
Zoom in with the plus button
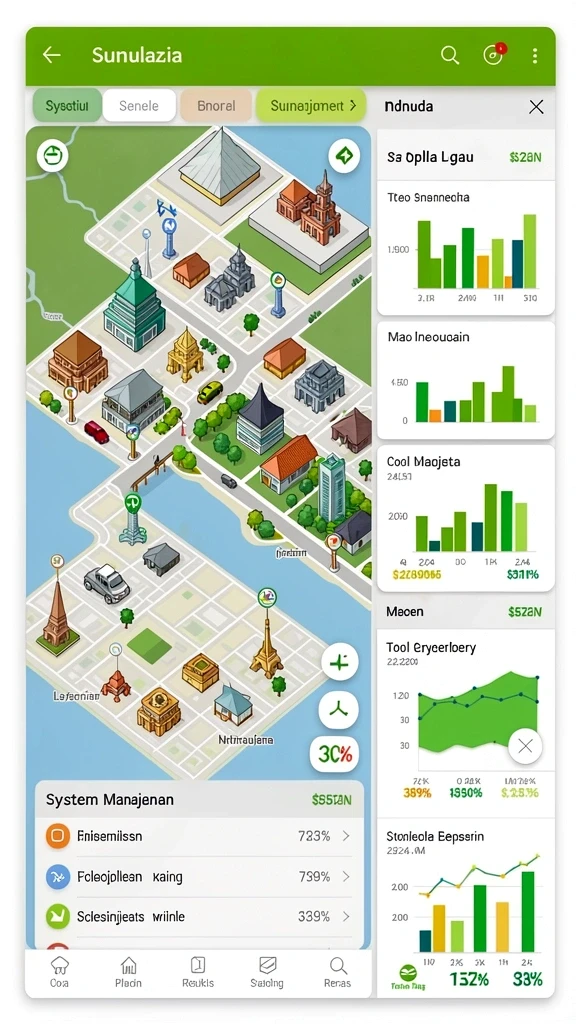(x=339, y=664)
